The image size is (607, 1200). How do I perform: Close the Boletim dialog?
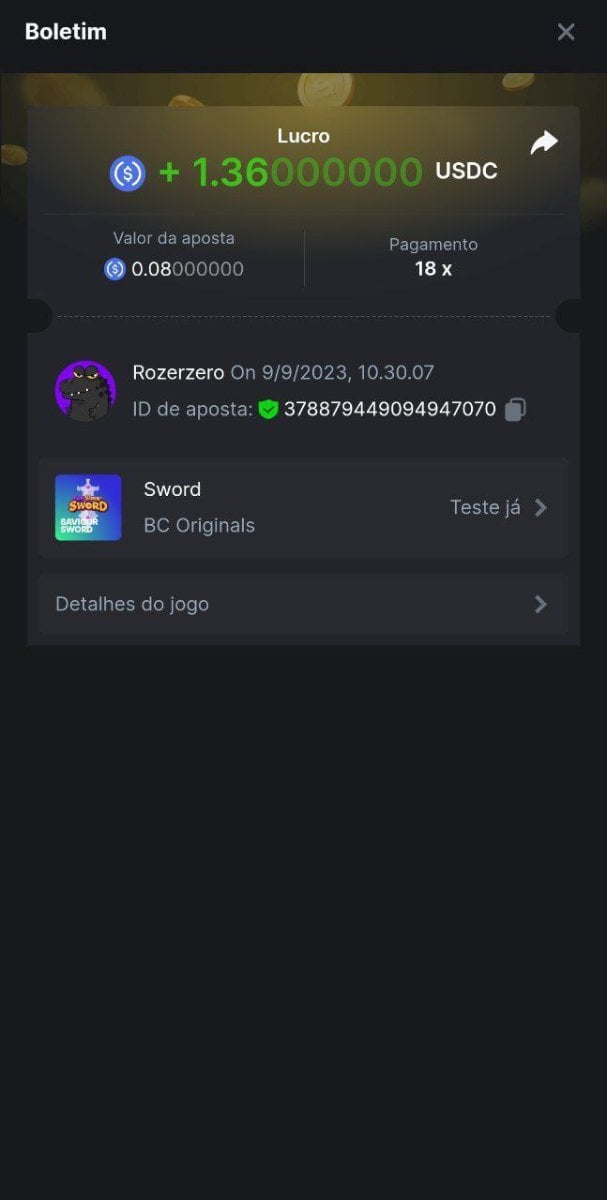click(x=566, y=32)
